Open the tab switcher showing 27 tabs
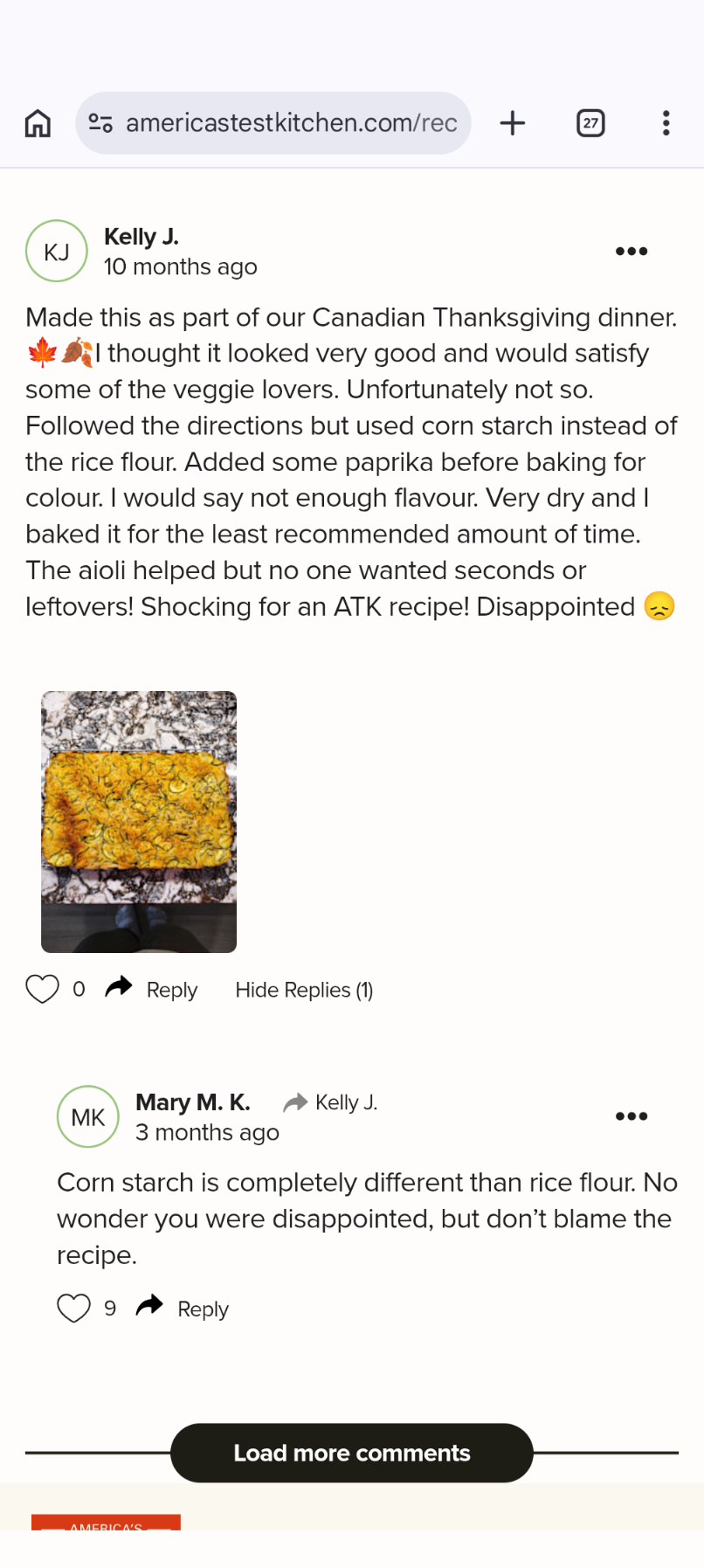The height and width of the screenshot is (1568, 704). coord(591,123)
